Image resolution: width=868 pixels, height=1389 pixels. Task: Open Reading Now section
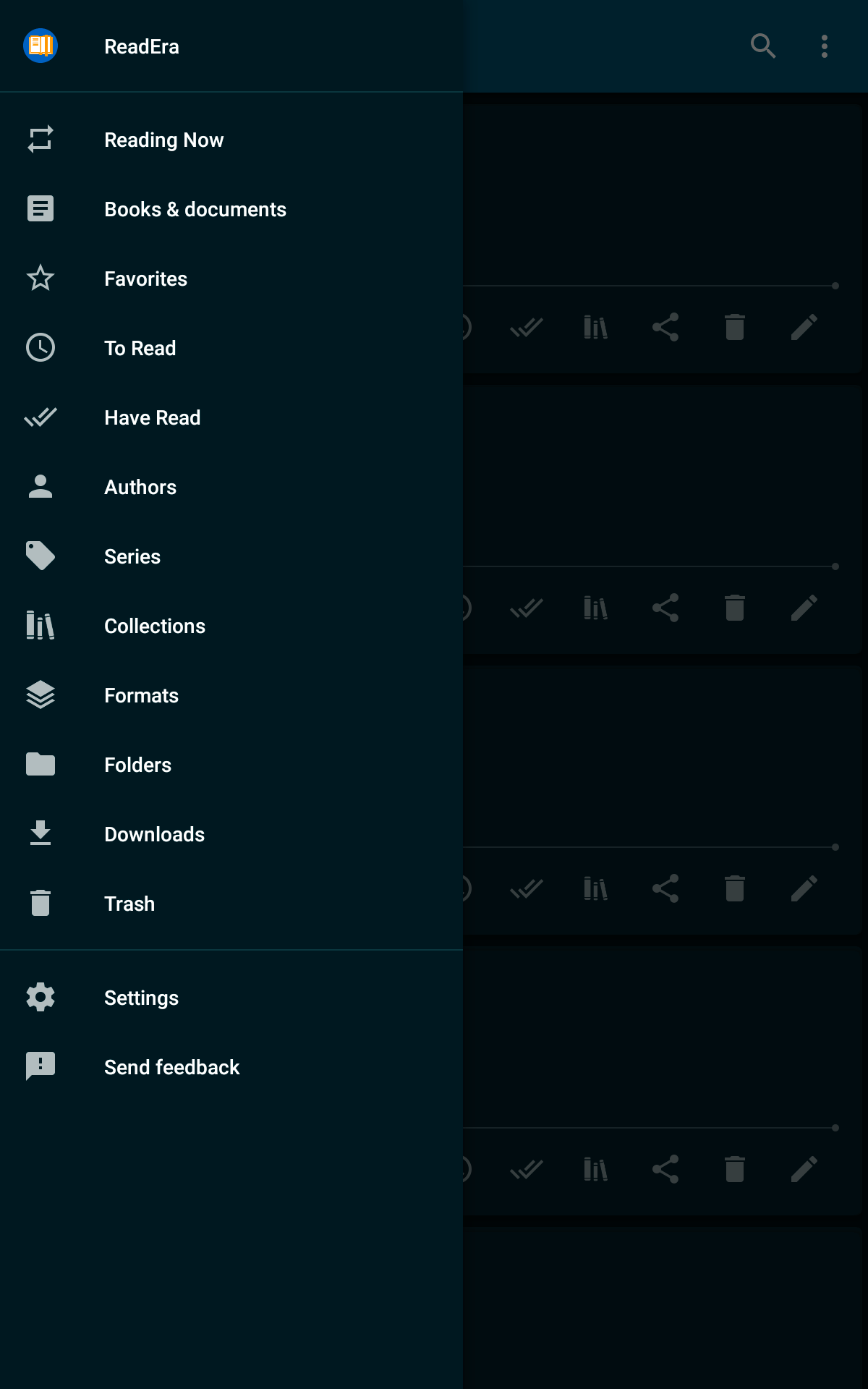231,140
